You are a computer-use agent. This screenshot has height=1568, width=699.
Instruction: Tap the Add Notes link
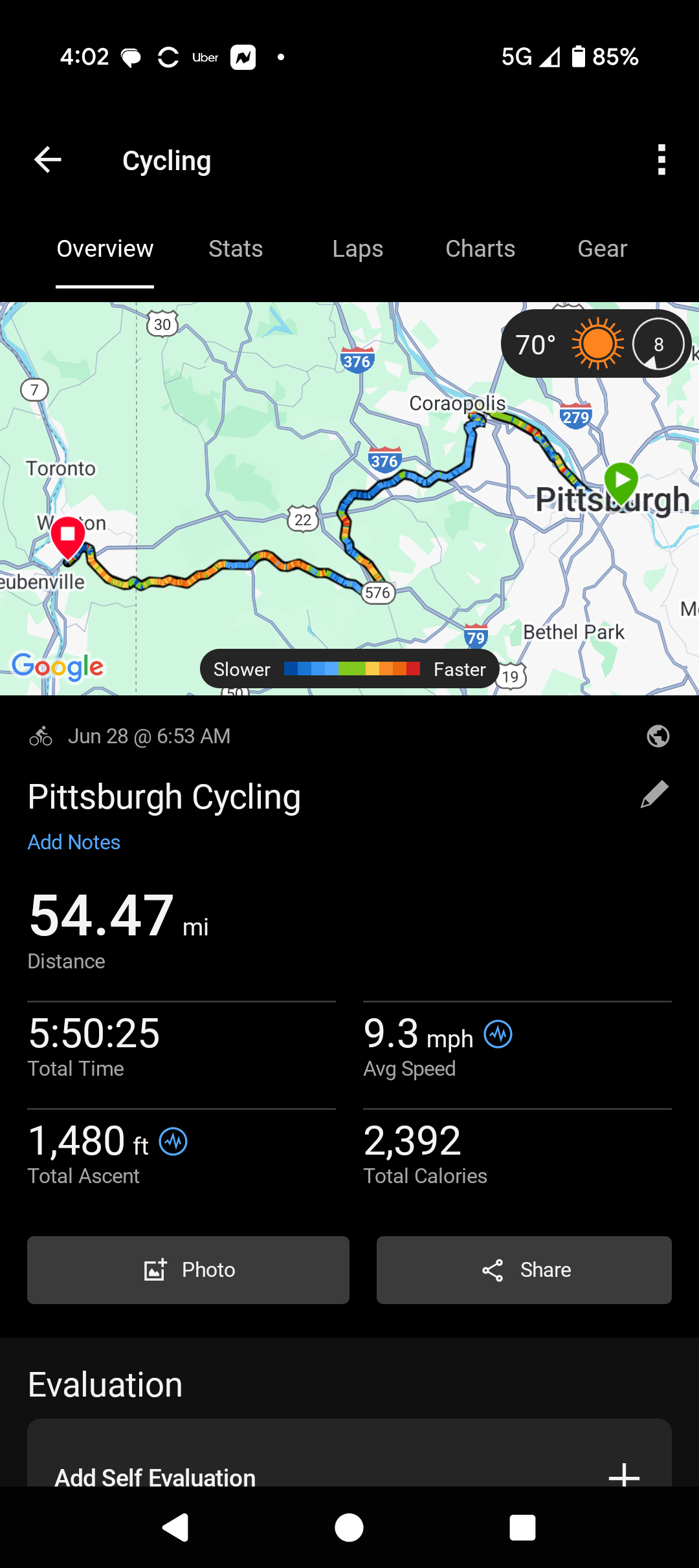[74, 842]
